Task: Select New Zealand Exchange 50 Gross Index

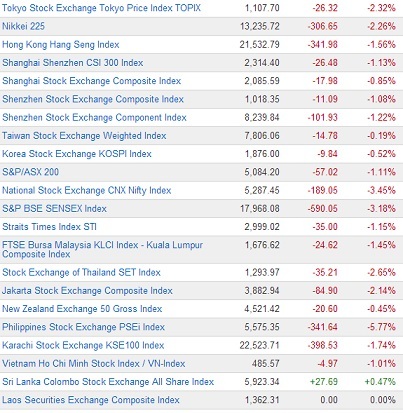Action: coord(82,309)
